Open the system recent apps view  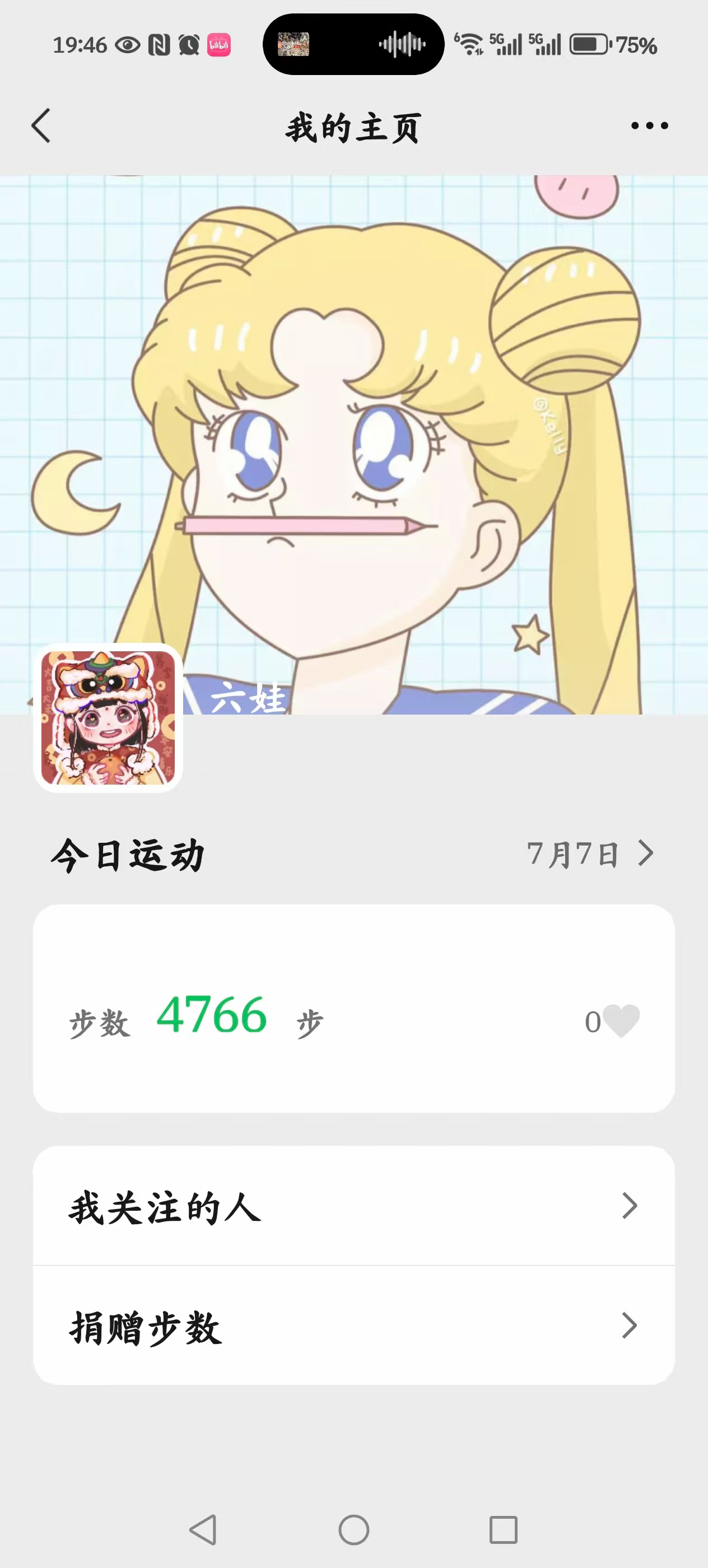point(504,1530)
